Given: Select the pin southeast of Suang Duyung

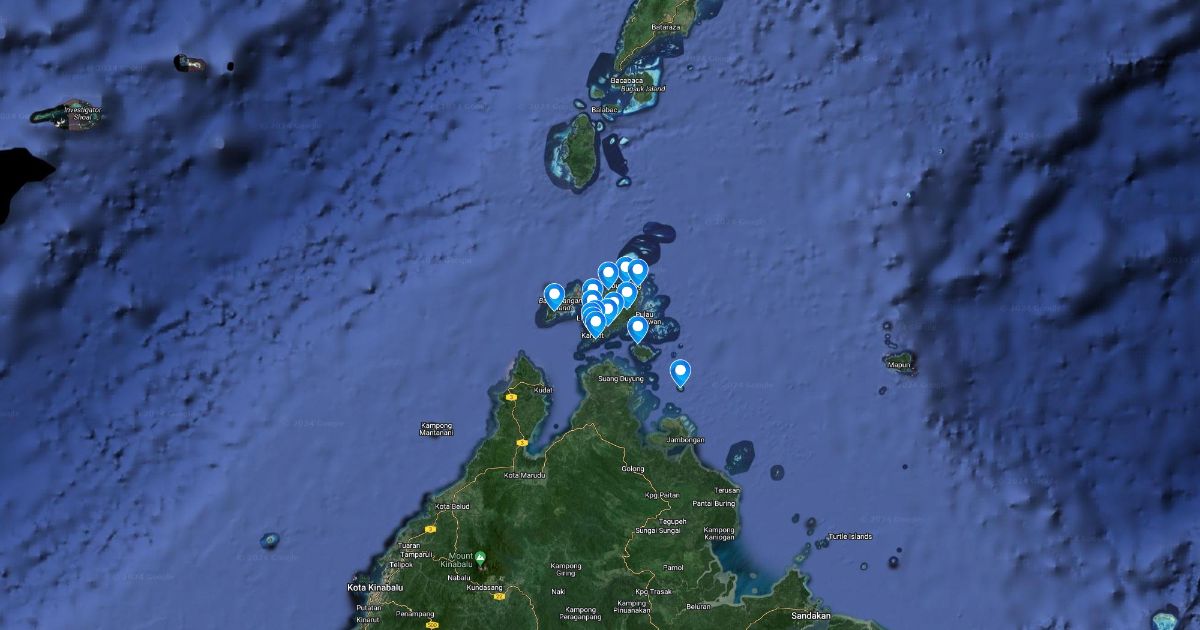Looking at the screenshot, I should point(681,373).
